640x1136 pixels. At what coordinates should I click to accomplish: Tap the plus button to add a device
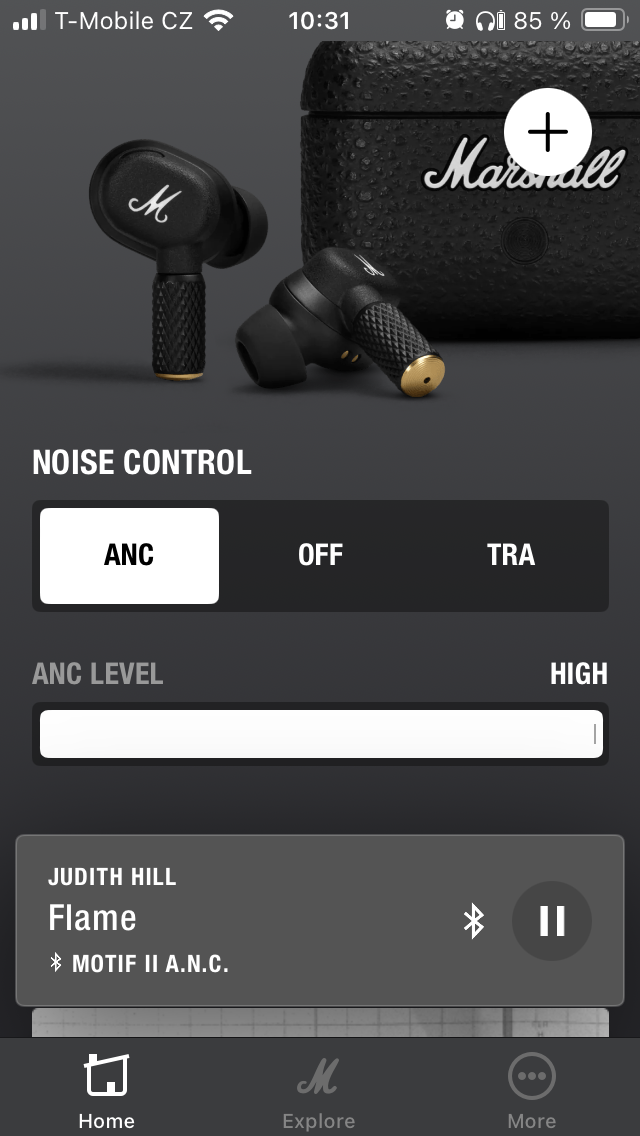[548, 132]
